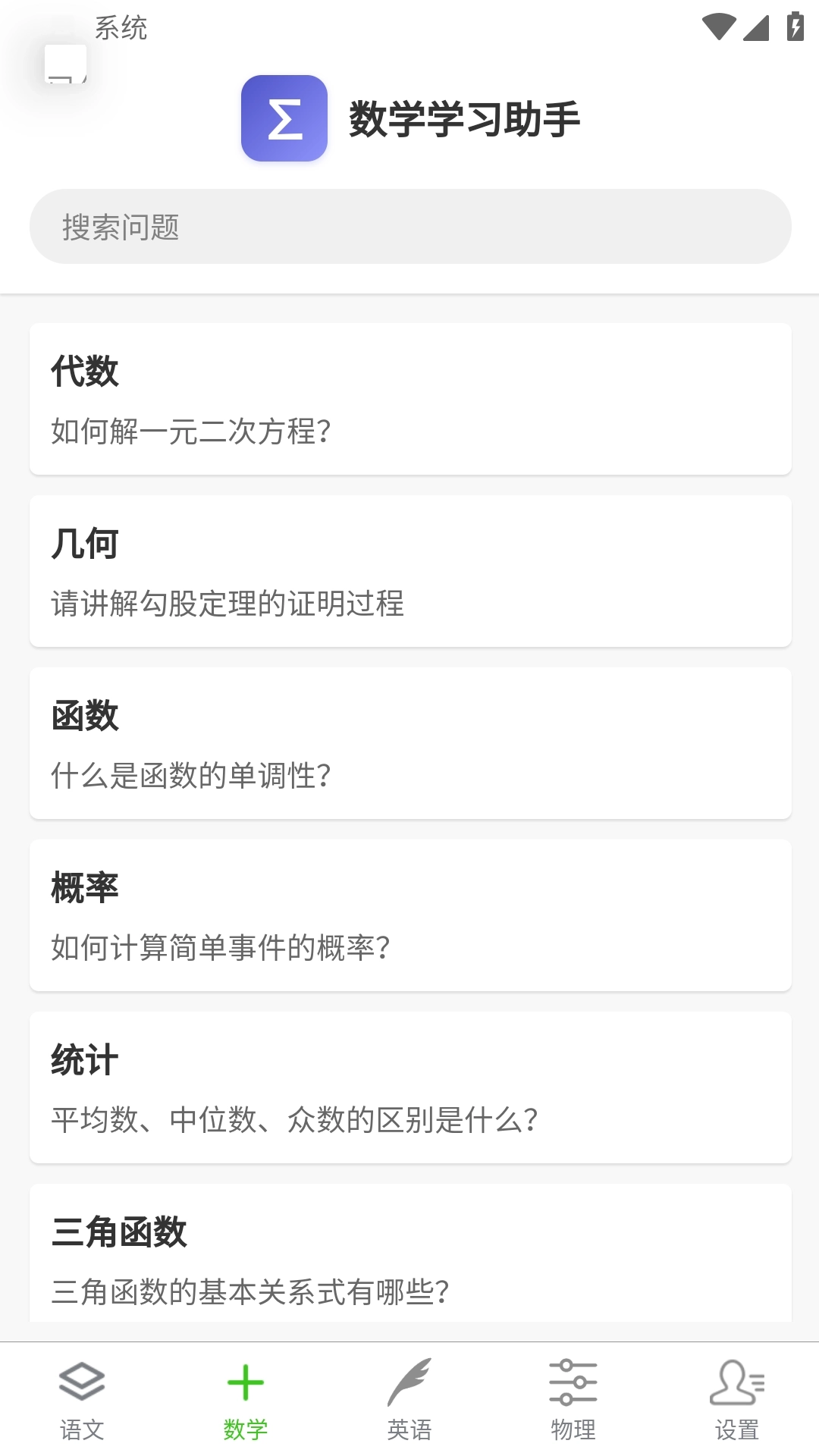This screenshot has height=1456, width=819.
Task: Switch to the 英语 tab
Action: click(x=409, y=1403)
